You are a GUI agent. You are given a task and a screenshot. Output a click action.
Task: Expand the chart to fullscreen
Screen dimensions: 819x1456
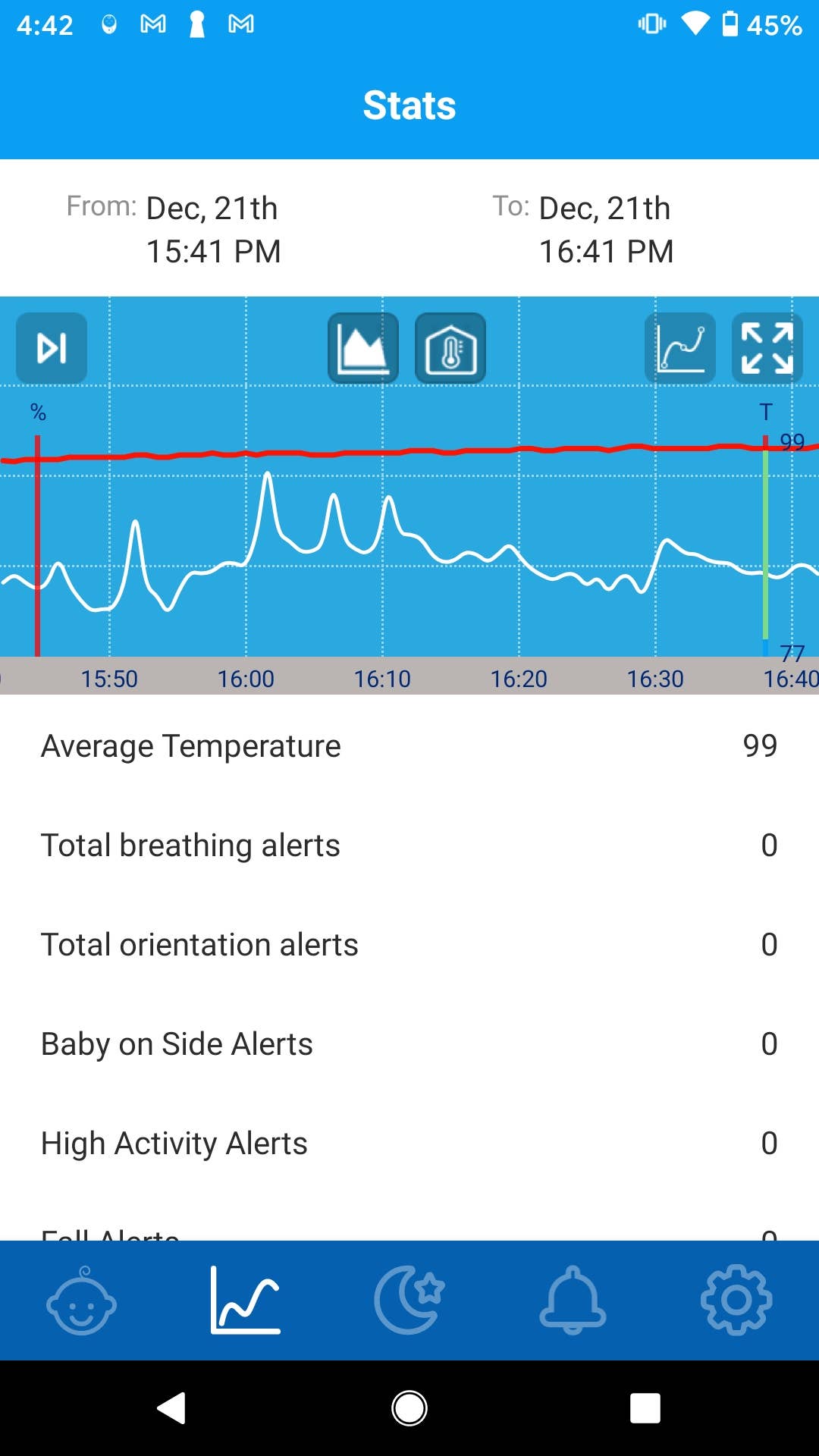pyautogui.click(x=767, y=348)
